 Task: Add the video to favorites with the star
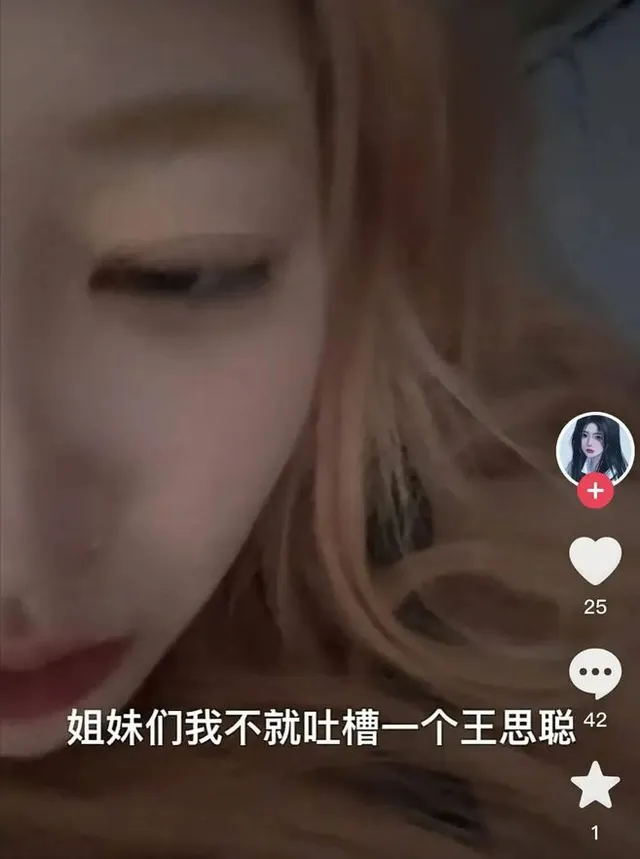(595, 787)
